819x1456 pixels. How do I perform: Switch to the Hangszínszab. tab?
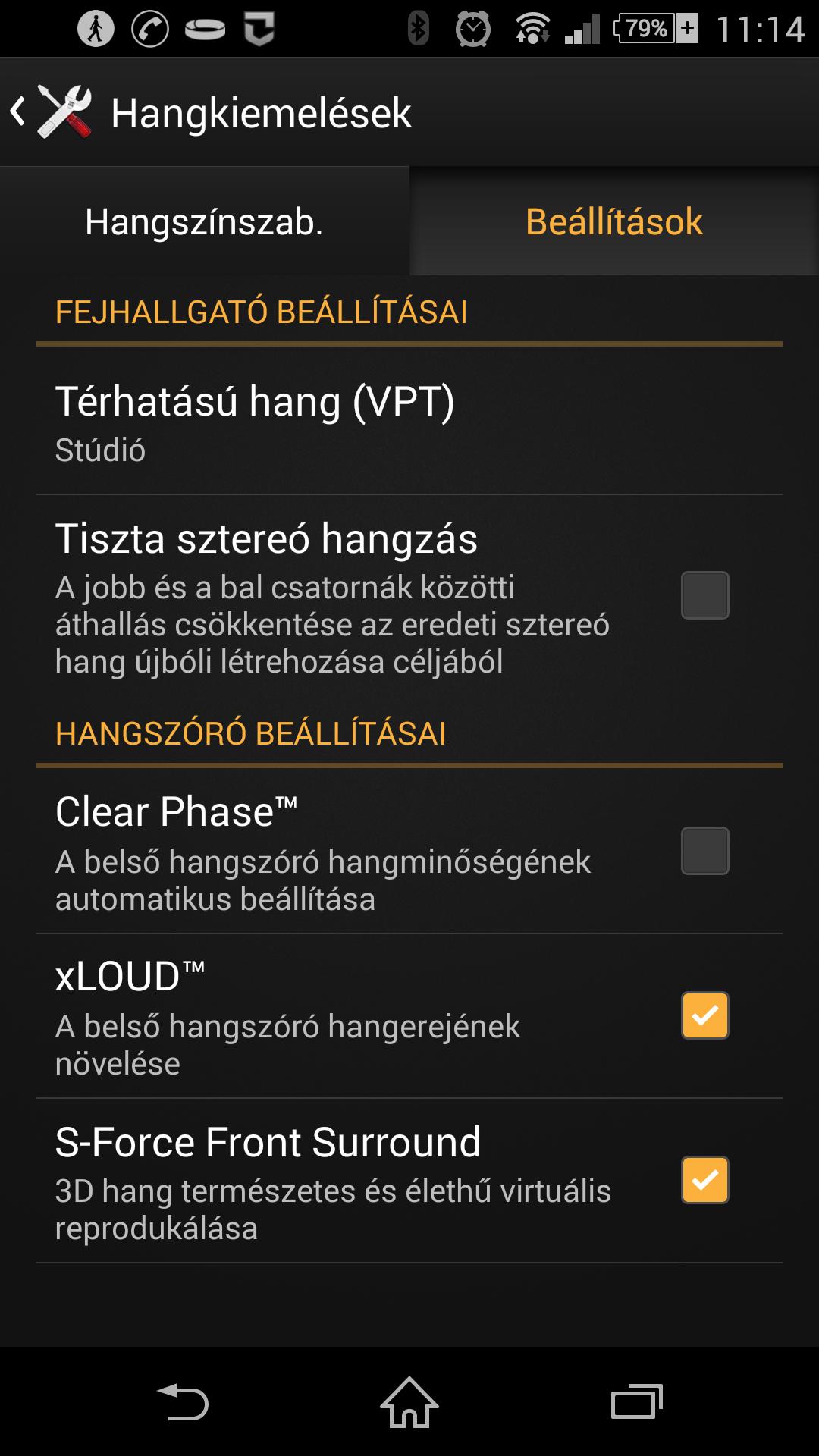point(205,221)
